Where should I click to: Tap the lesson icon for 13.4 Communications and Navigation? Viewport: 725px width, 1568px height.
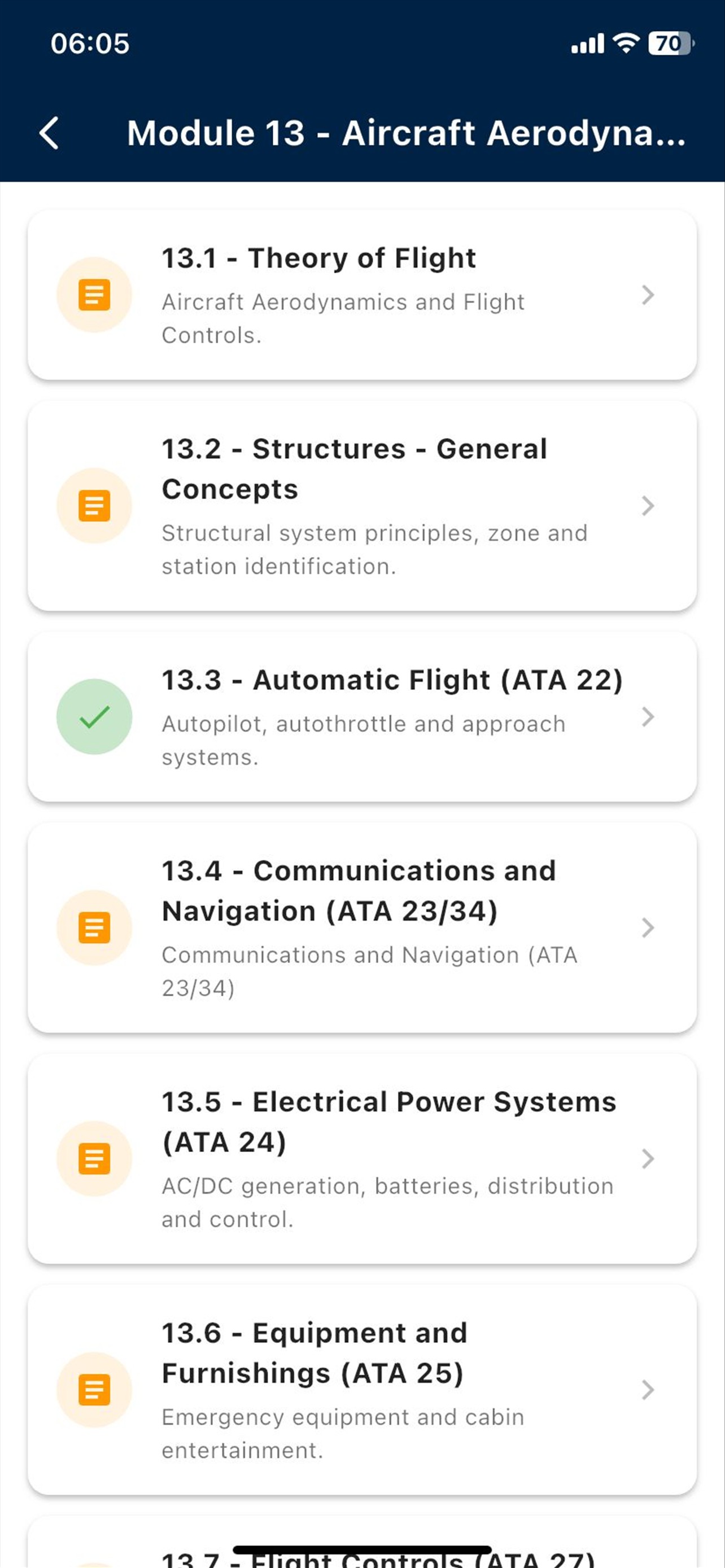point(94,926)
